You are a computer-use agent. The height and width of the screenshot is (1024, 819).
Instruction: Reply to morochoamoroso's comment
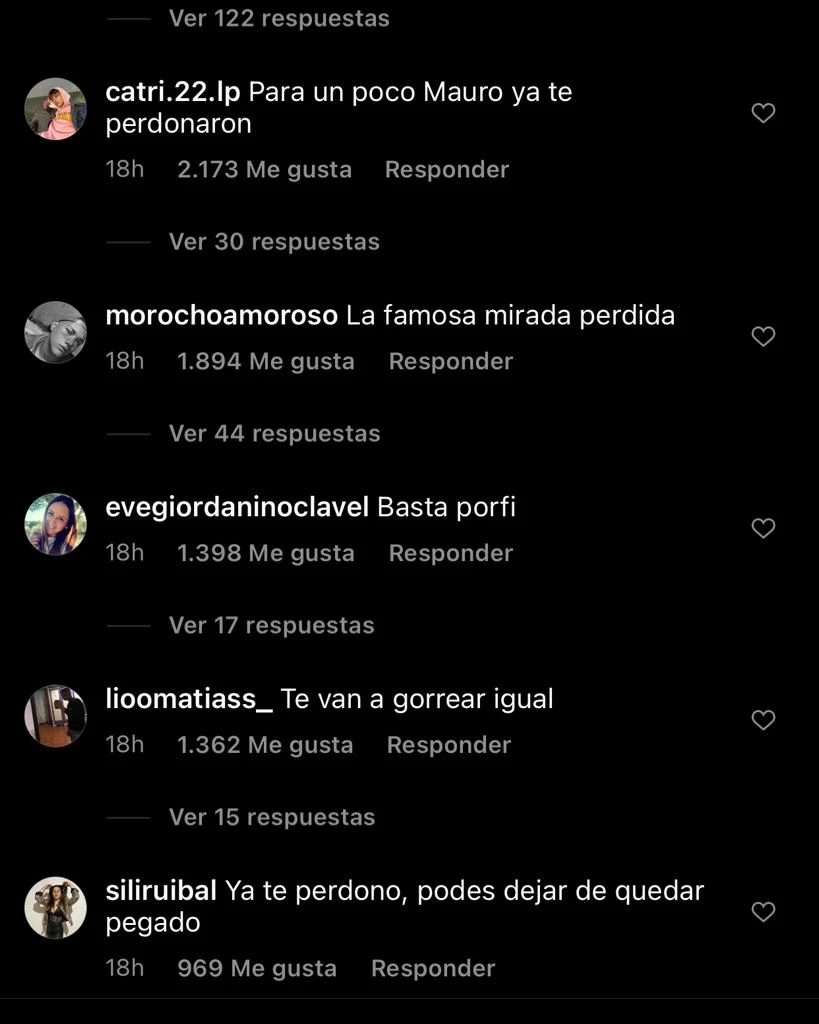point(450,362)
